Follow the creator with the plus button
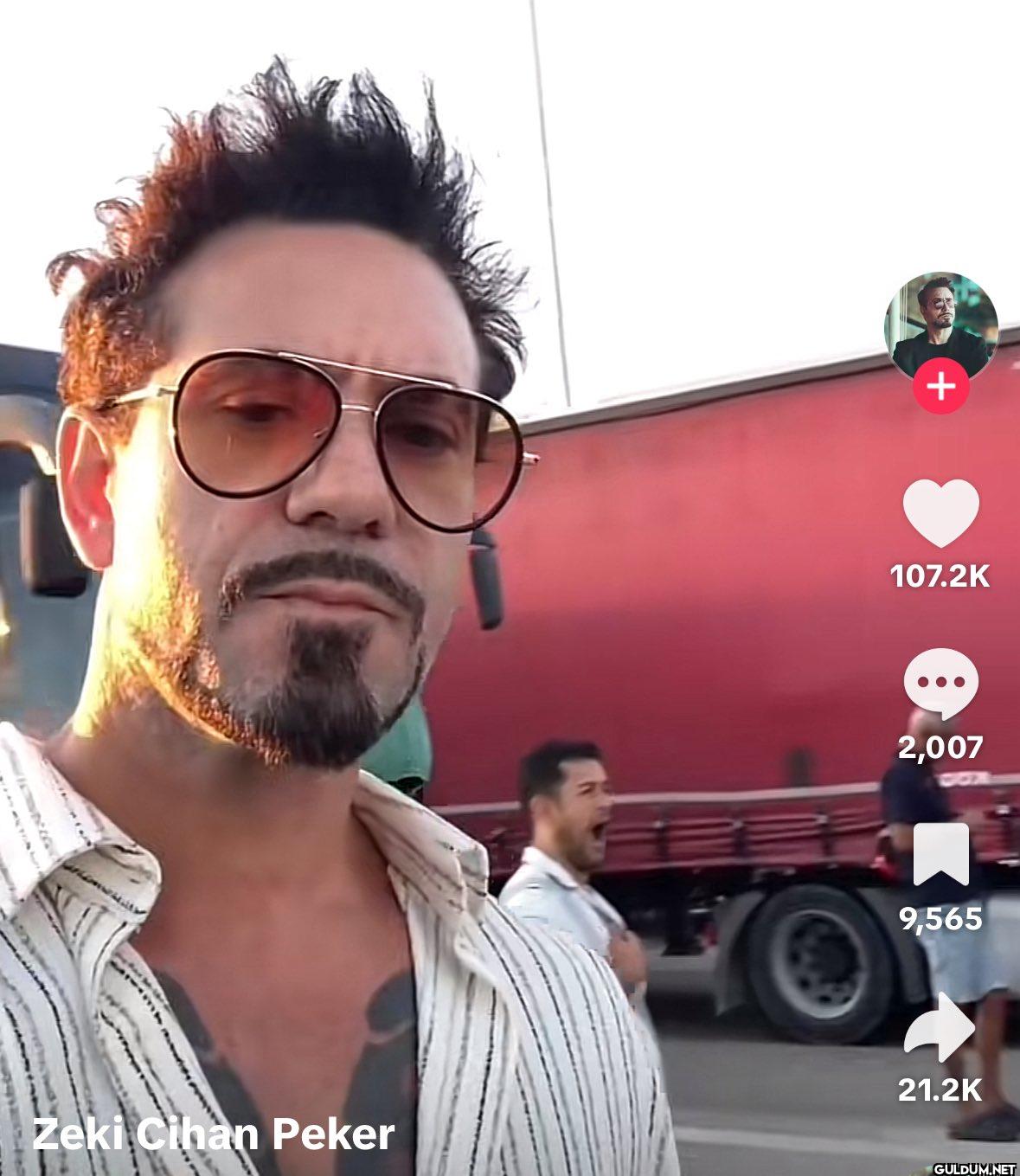 [940, 386]
